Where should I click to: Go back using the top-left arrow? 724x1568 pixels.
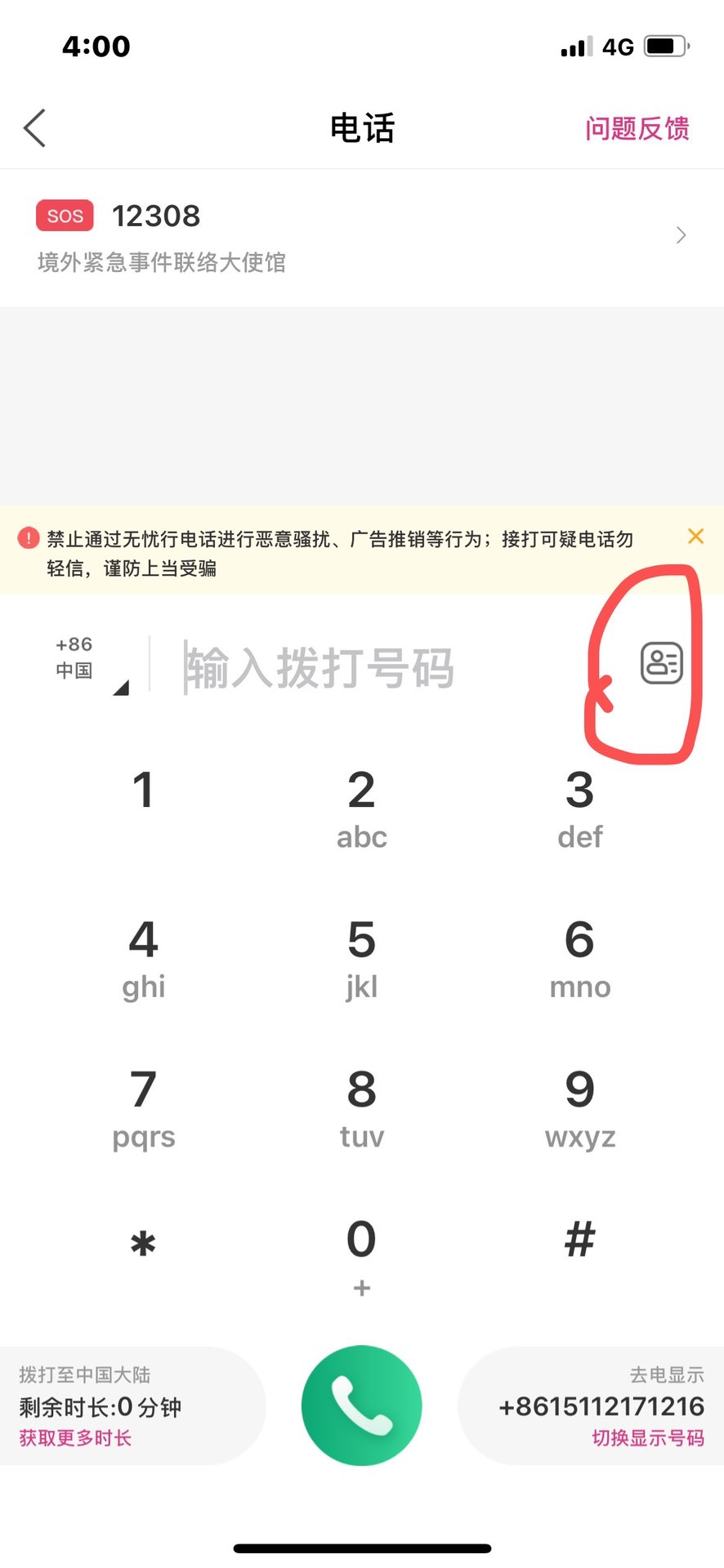tap(34, 128)
